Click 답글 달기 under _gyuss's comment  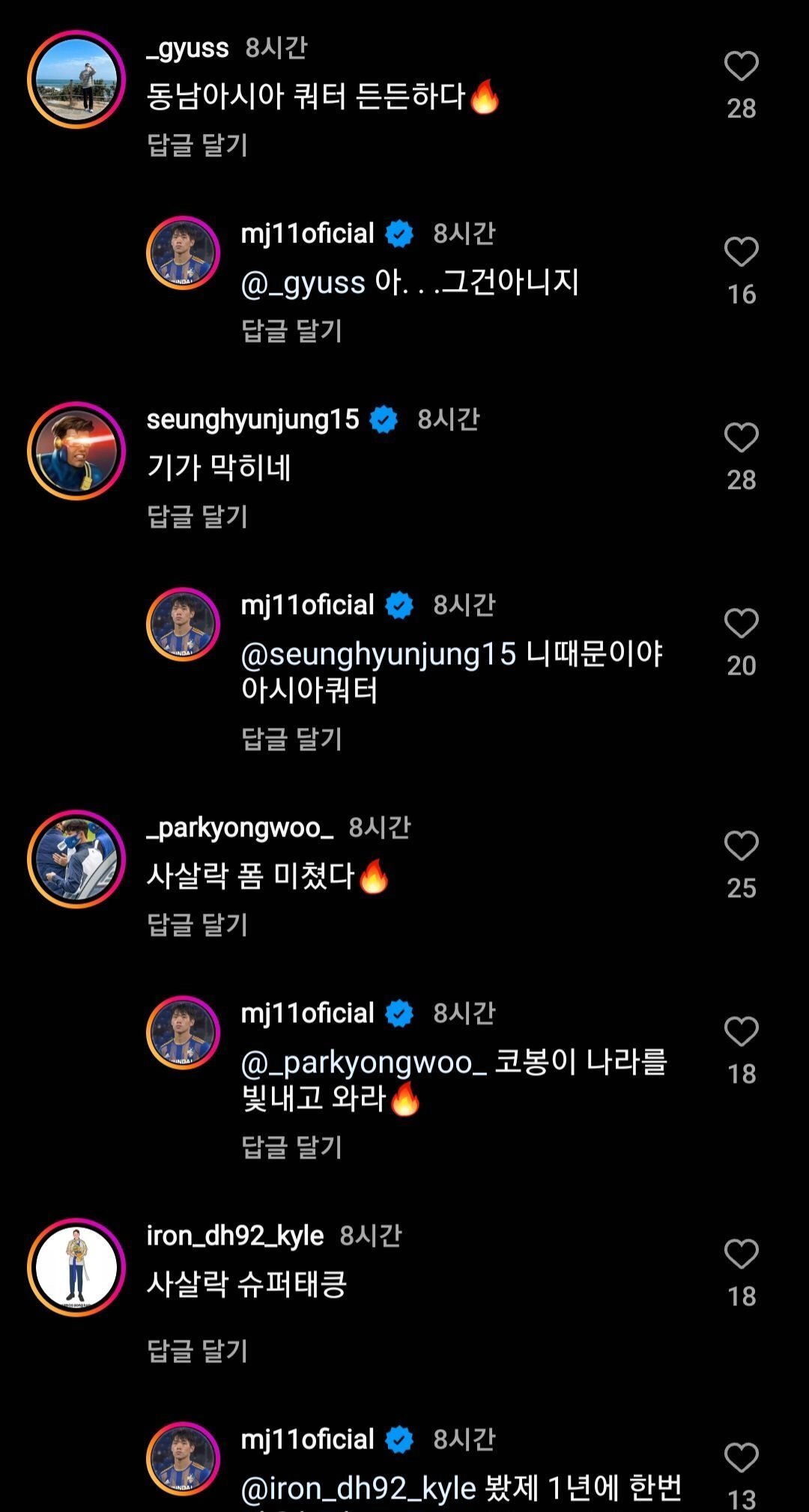199,144
